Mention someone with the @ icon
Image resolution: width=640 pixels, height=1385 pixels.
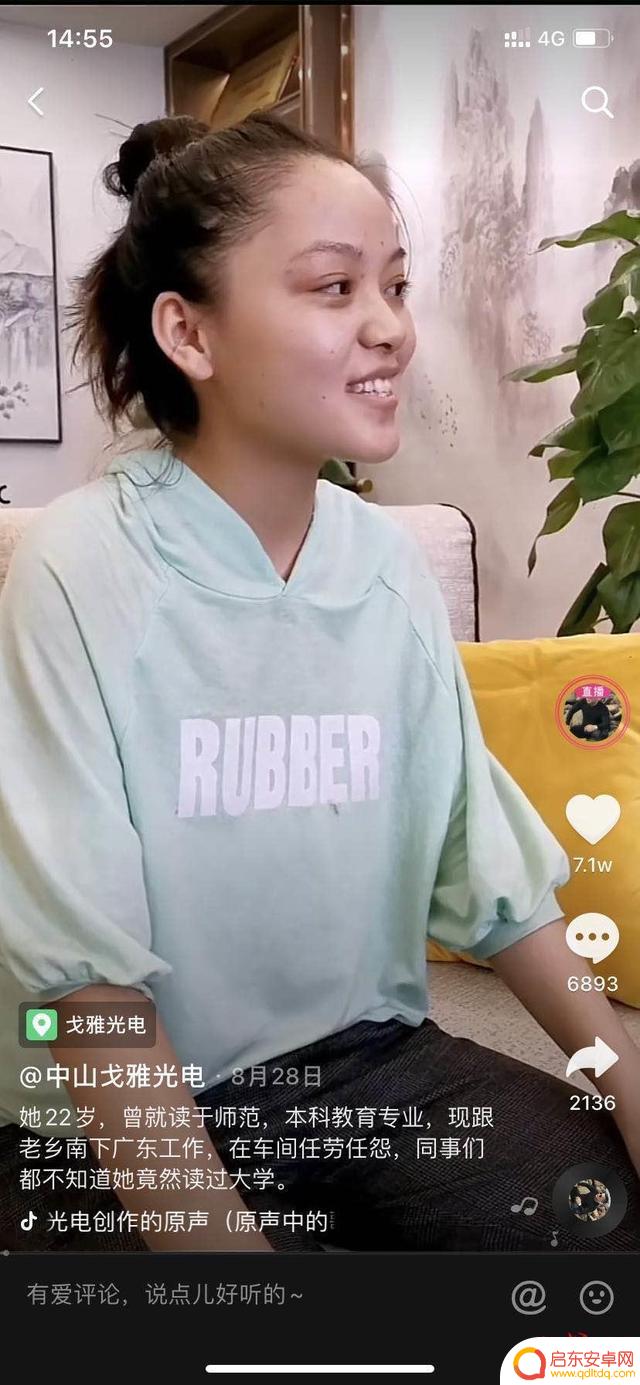[x=528, y=1297]
